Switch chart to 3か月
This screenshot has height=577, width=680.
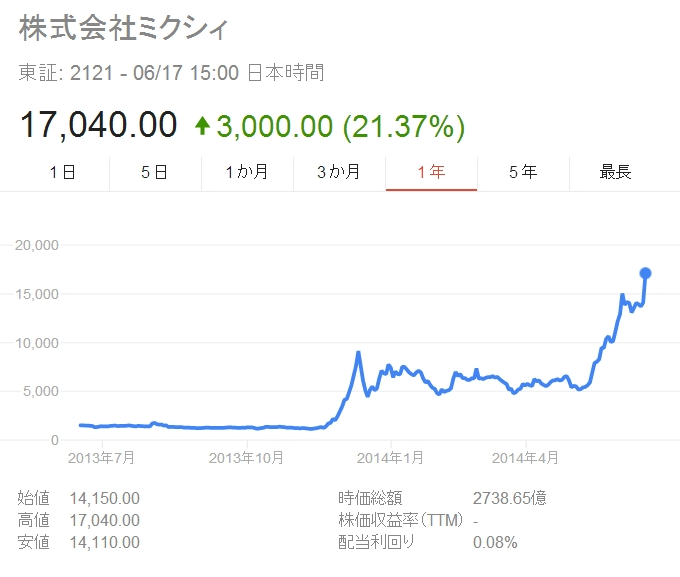339,172
